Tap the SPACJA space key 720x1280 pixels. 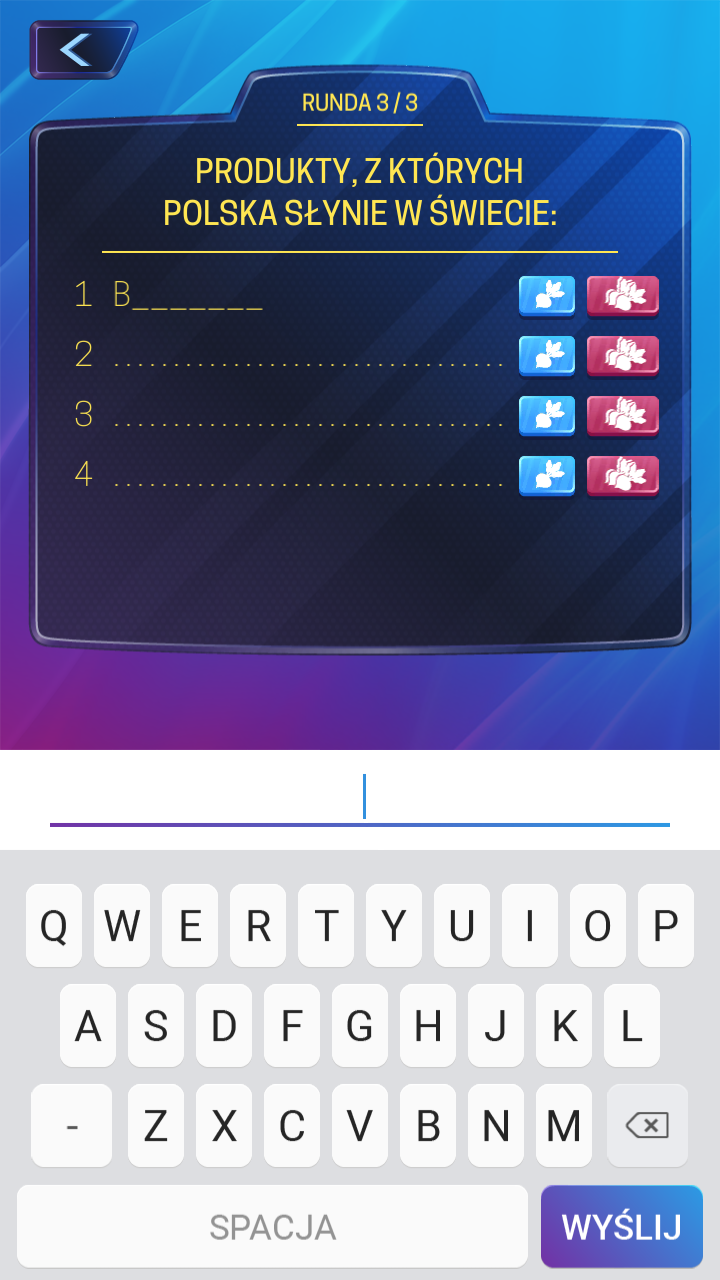pos(272,1226)
